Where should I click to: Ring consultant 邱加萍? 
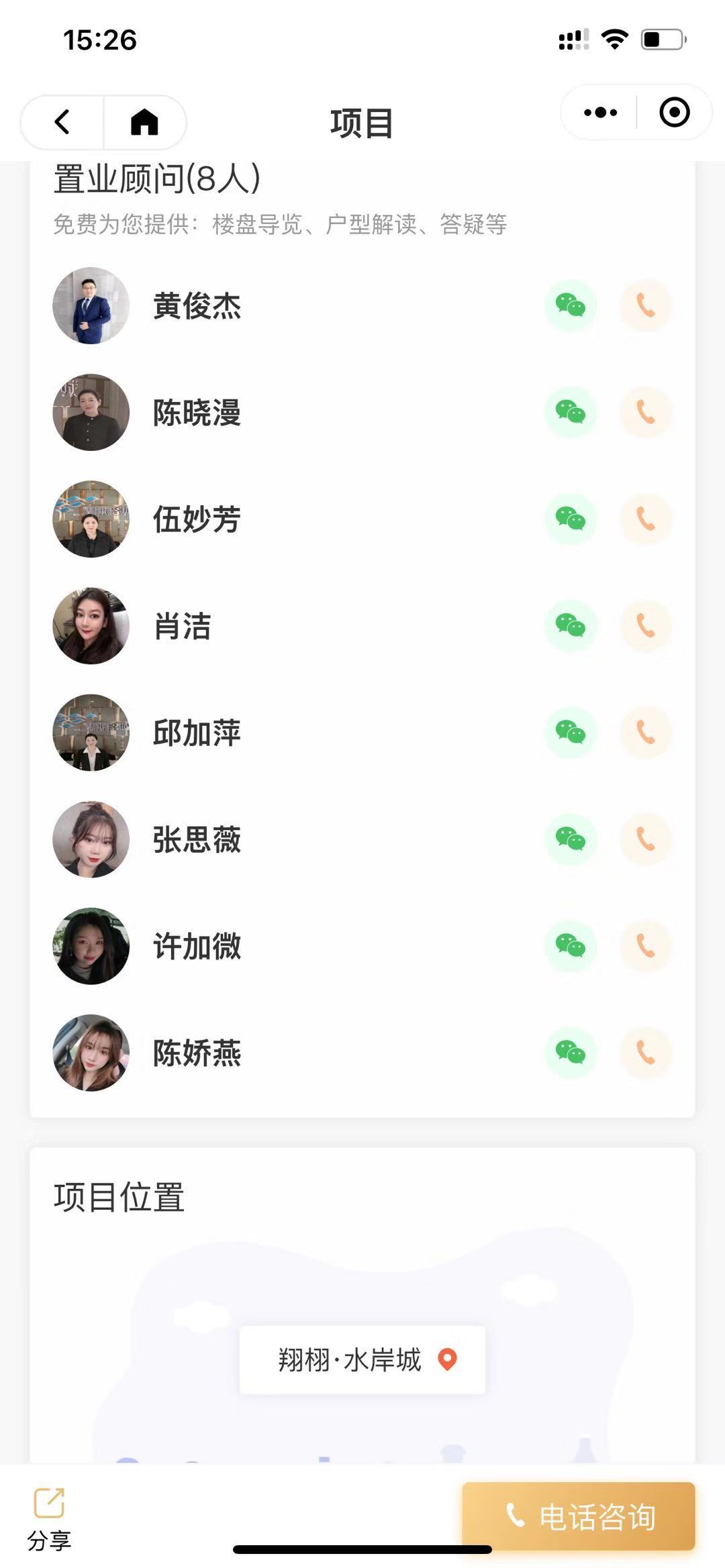pyautogui.click(x=645, y=733)
